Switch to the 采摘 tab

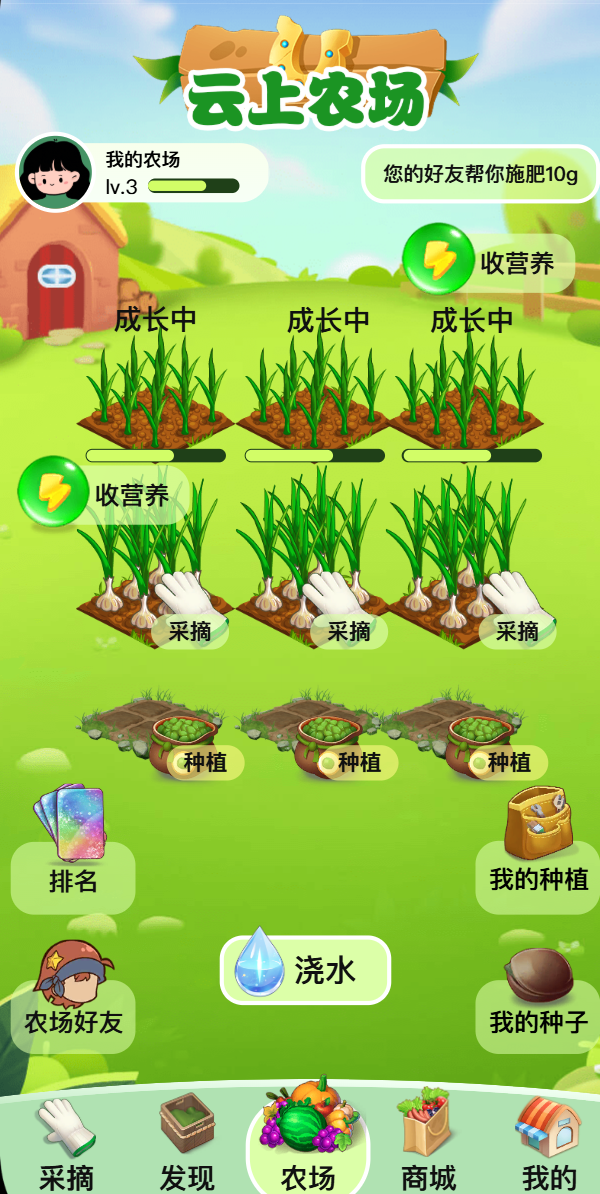pos(67,1145)
